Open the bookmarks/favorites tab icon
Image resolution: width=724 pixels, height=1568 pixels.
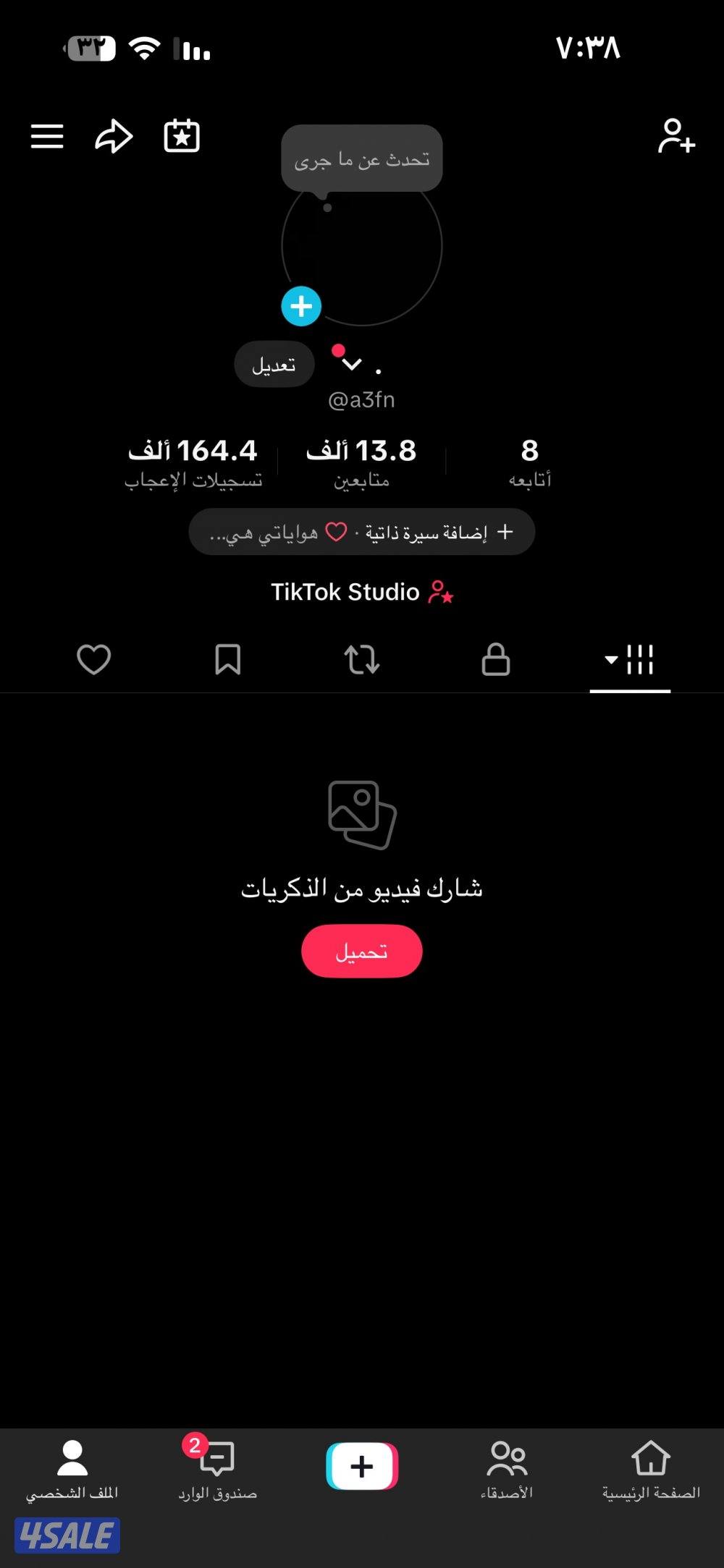(228, 659)
